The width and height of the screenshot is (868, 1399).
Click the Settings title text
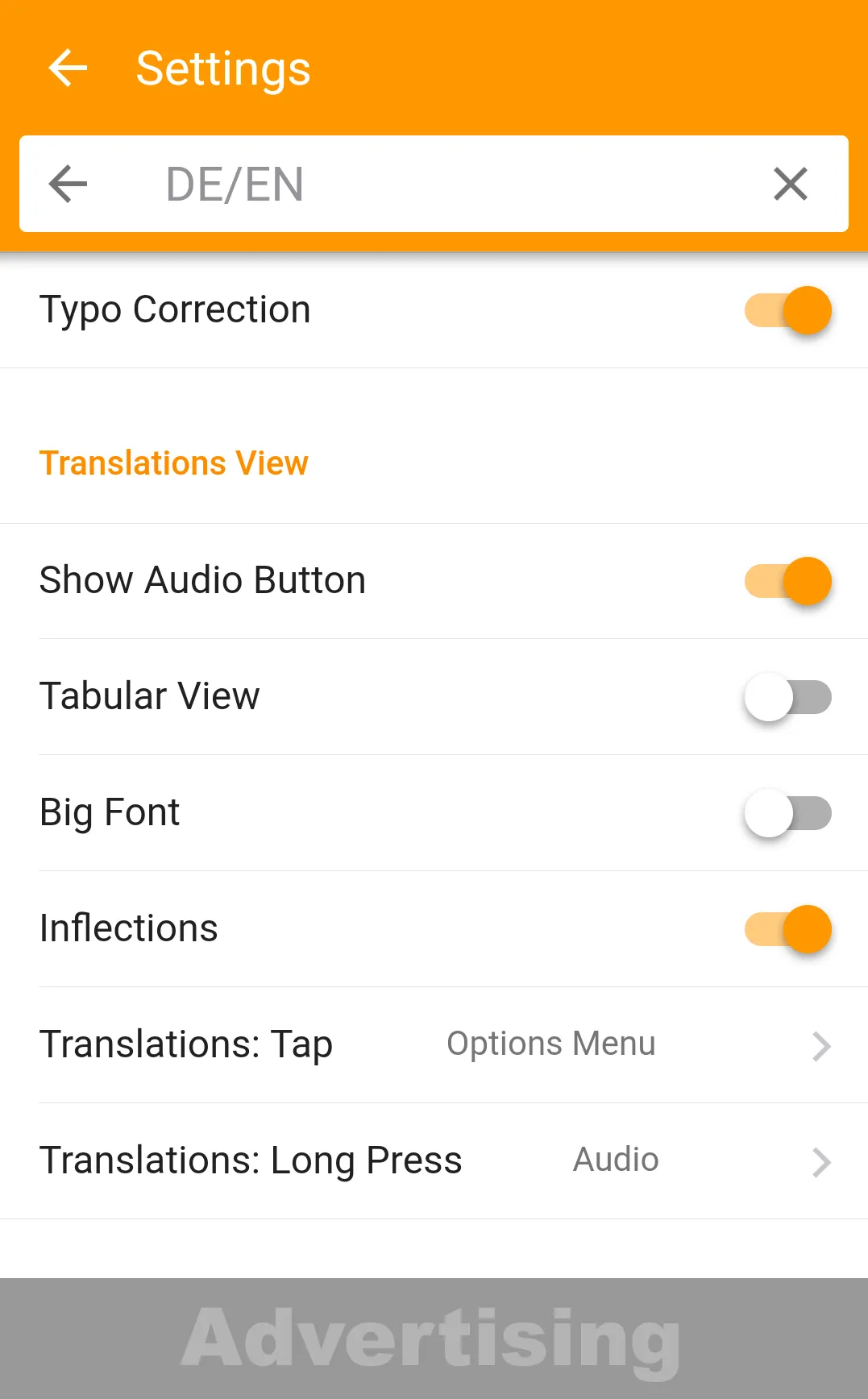coord(222,68)
